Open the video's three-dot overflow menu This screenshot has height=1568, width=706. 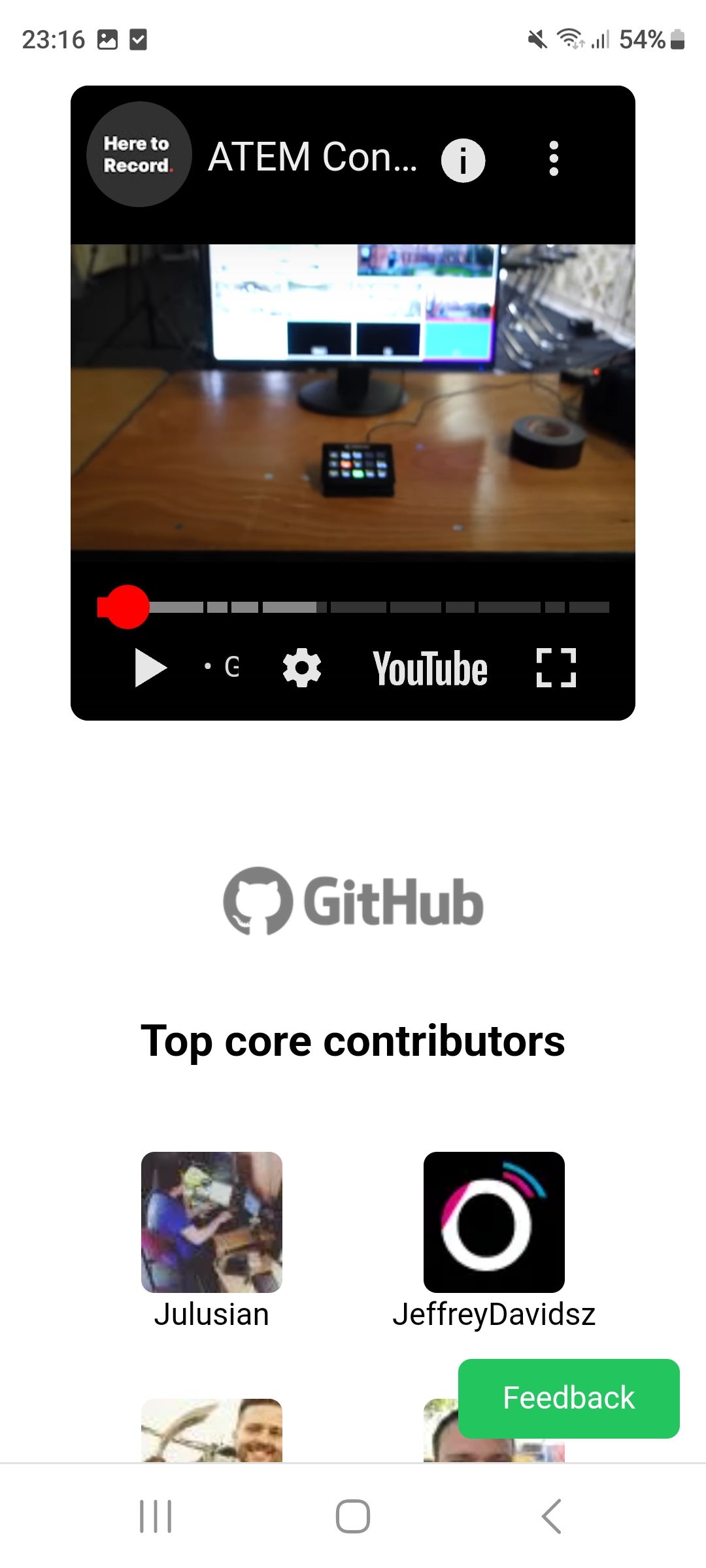point(554,159)
